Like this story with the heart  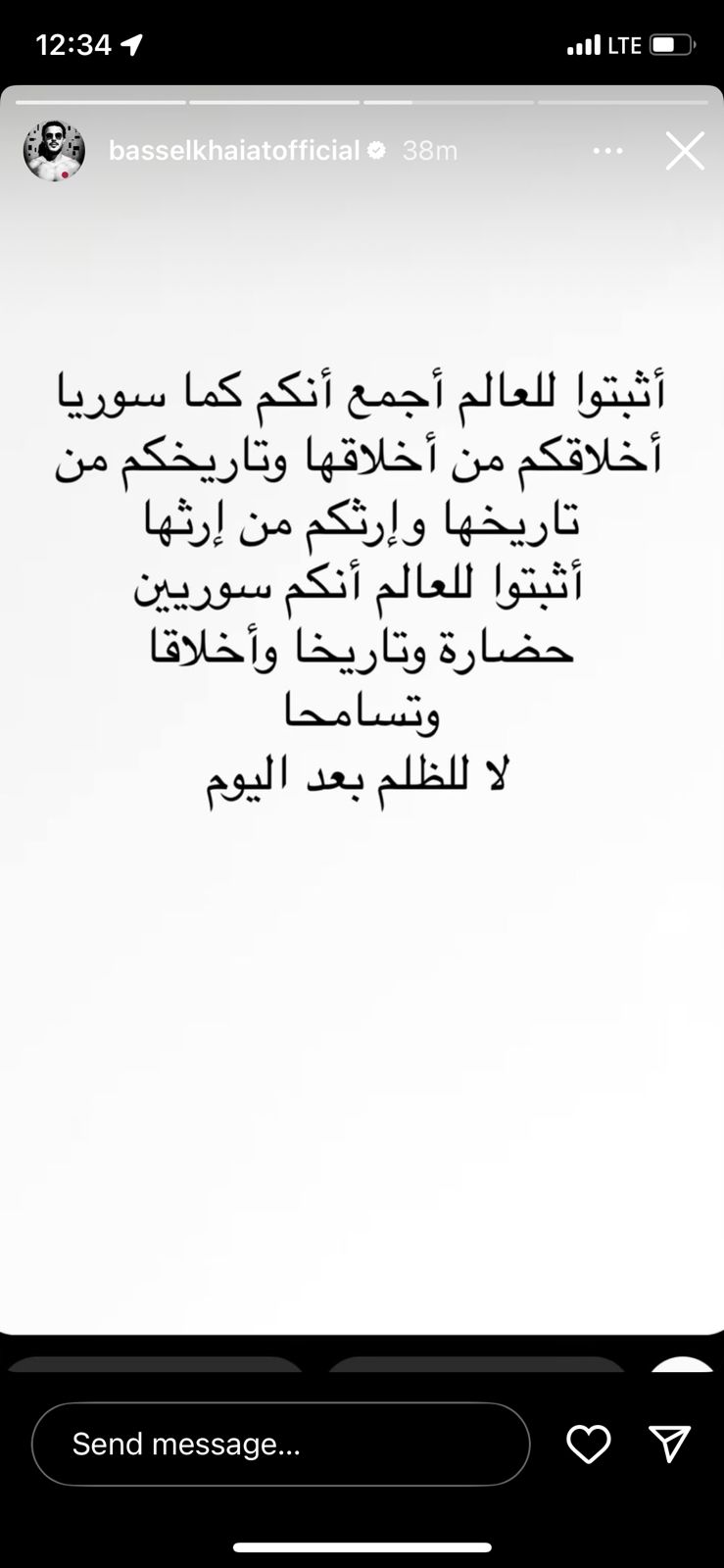(589, 1444)
